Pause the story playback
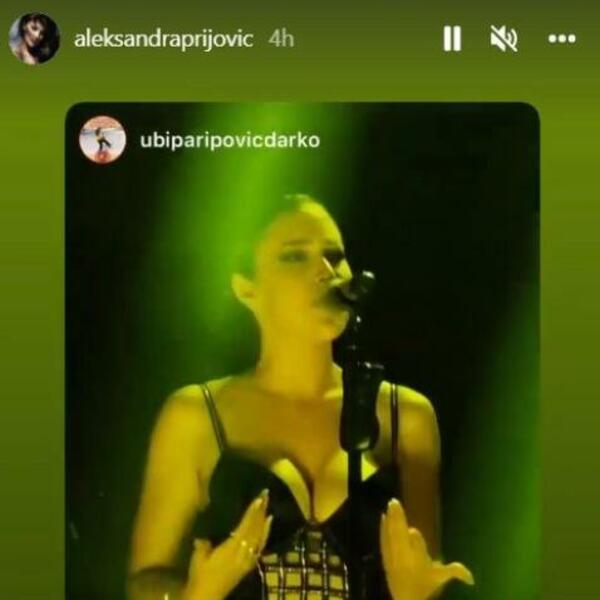 pos(452,39)
